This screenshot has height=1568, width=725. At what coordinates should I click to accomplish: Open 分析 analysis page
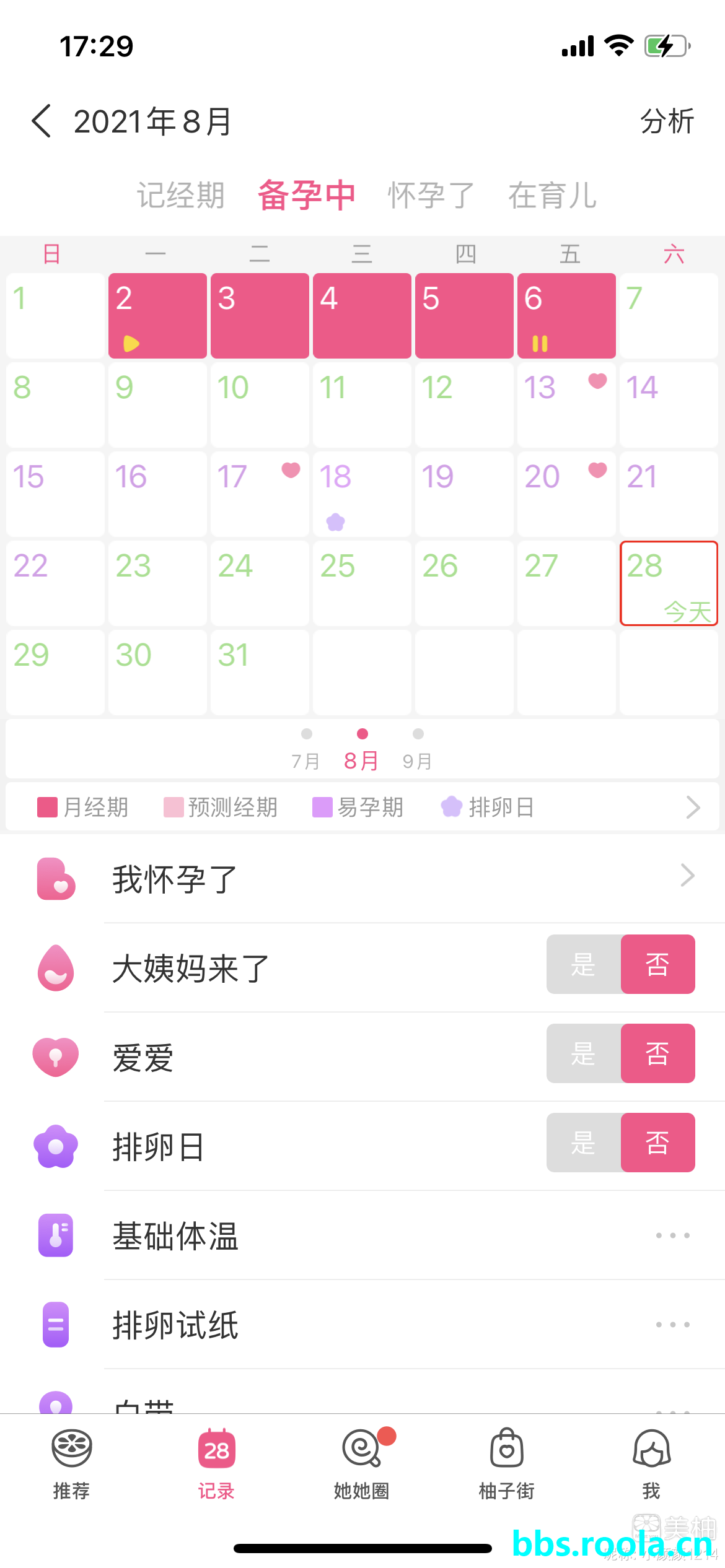click(667, 121)
